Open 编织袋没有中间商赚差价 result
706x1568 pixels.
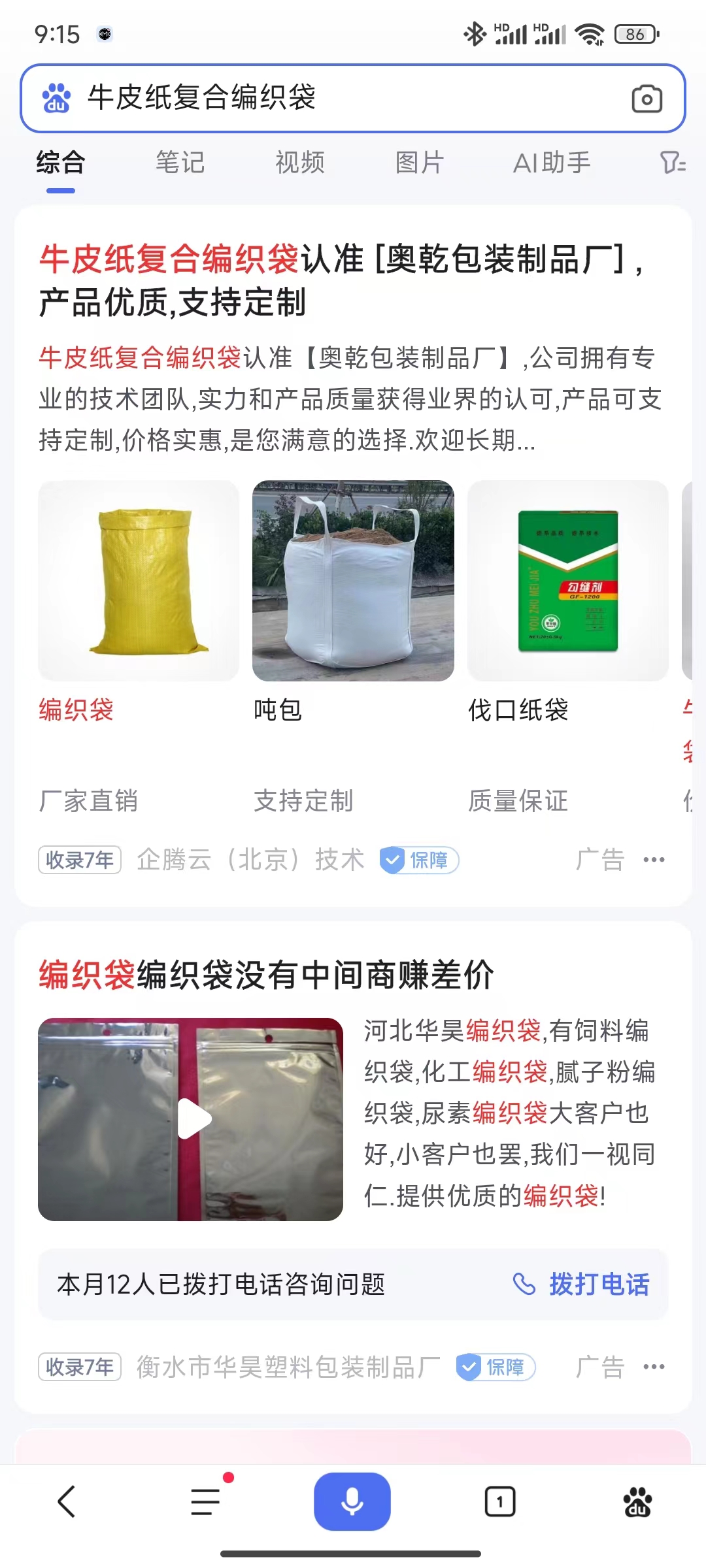coord(266,975)
